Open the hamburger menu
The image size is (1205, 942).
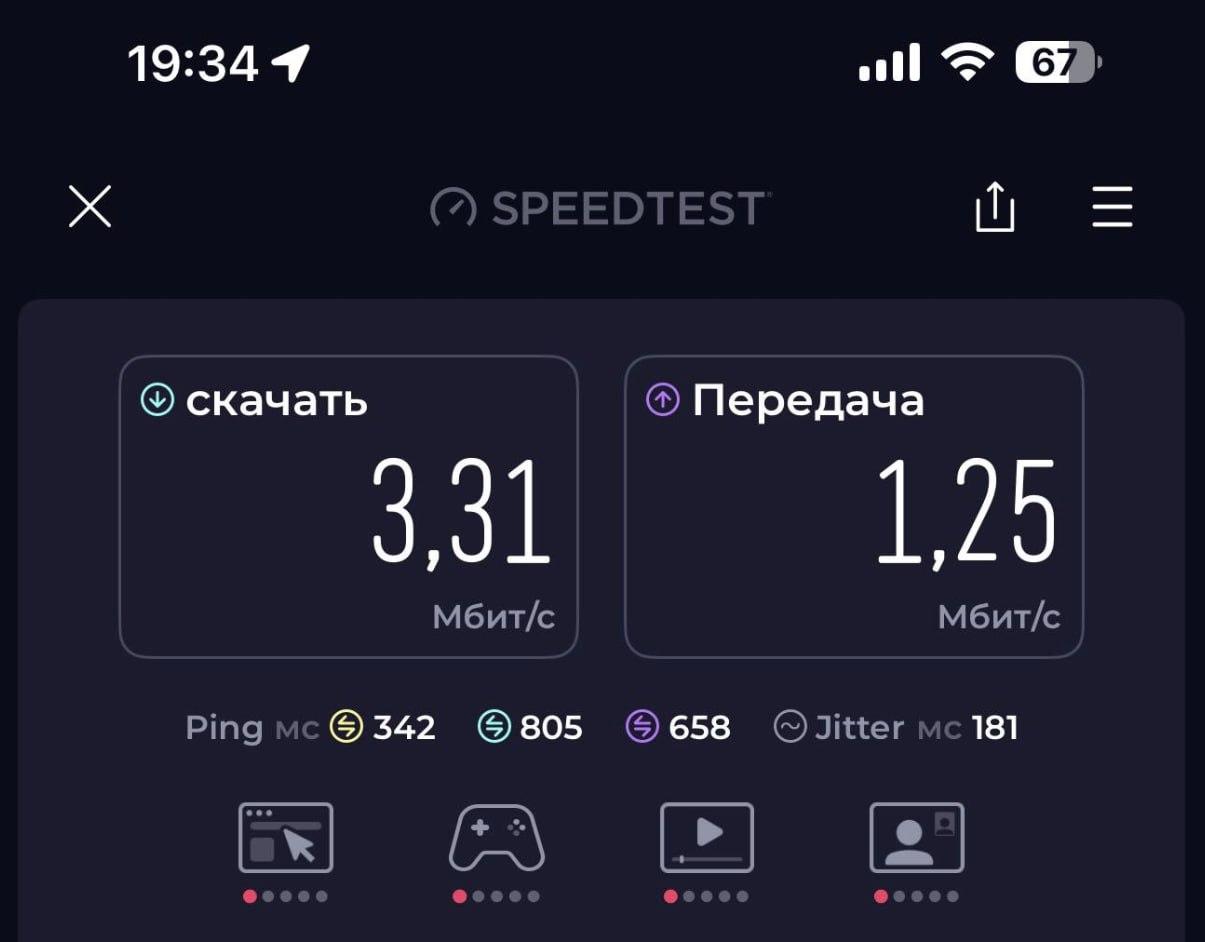[1112, 207]
